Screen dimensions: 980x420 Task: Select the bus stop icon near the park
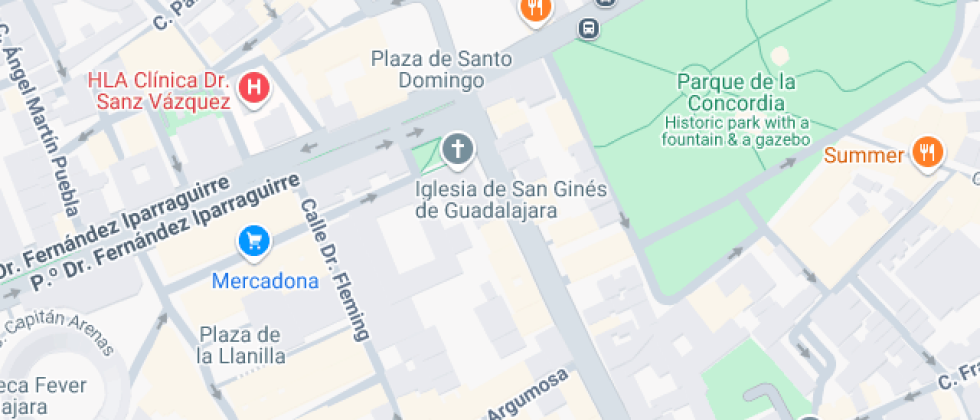(x=590, y=28)
